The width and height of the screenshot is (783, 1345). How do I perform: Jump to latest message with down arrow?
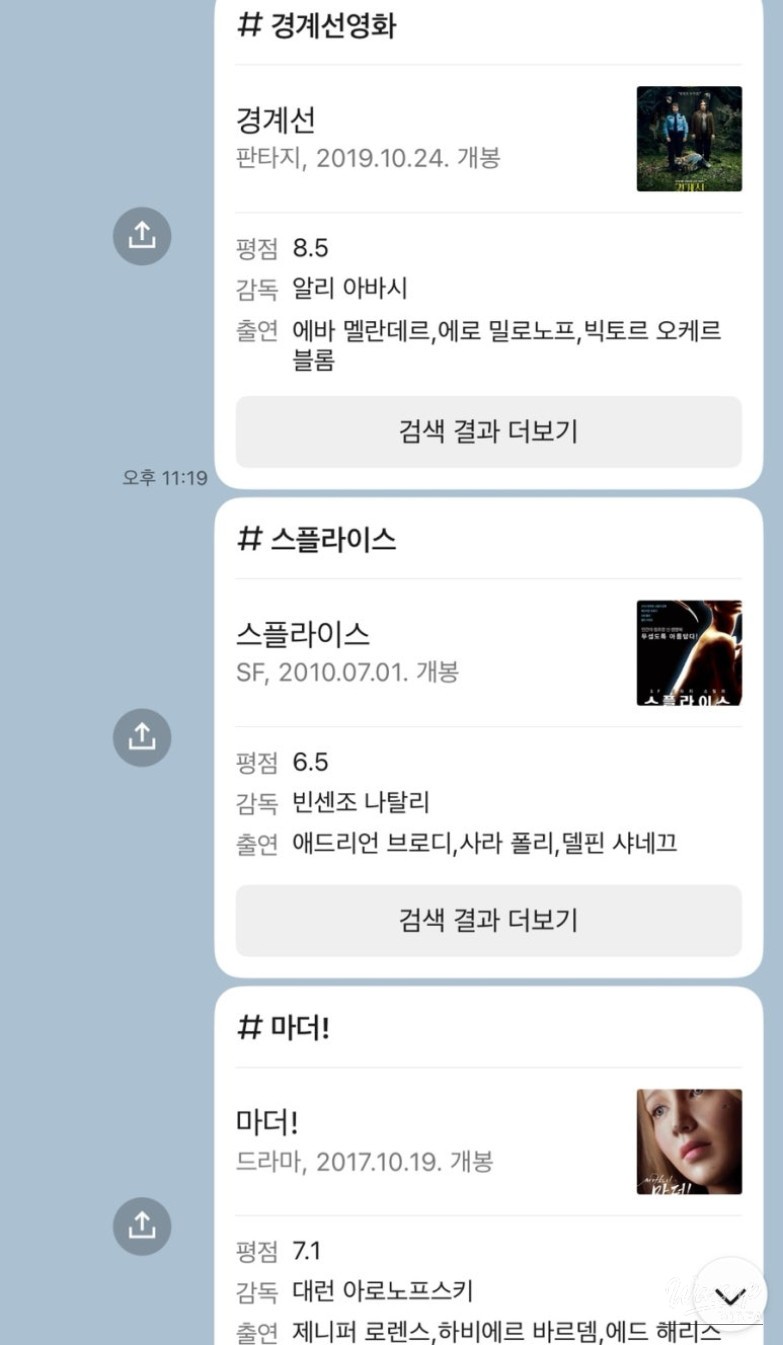(731, 1296)
